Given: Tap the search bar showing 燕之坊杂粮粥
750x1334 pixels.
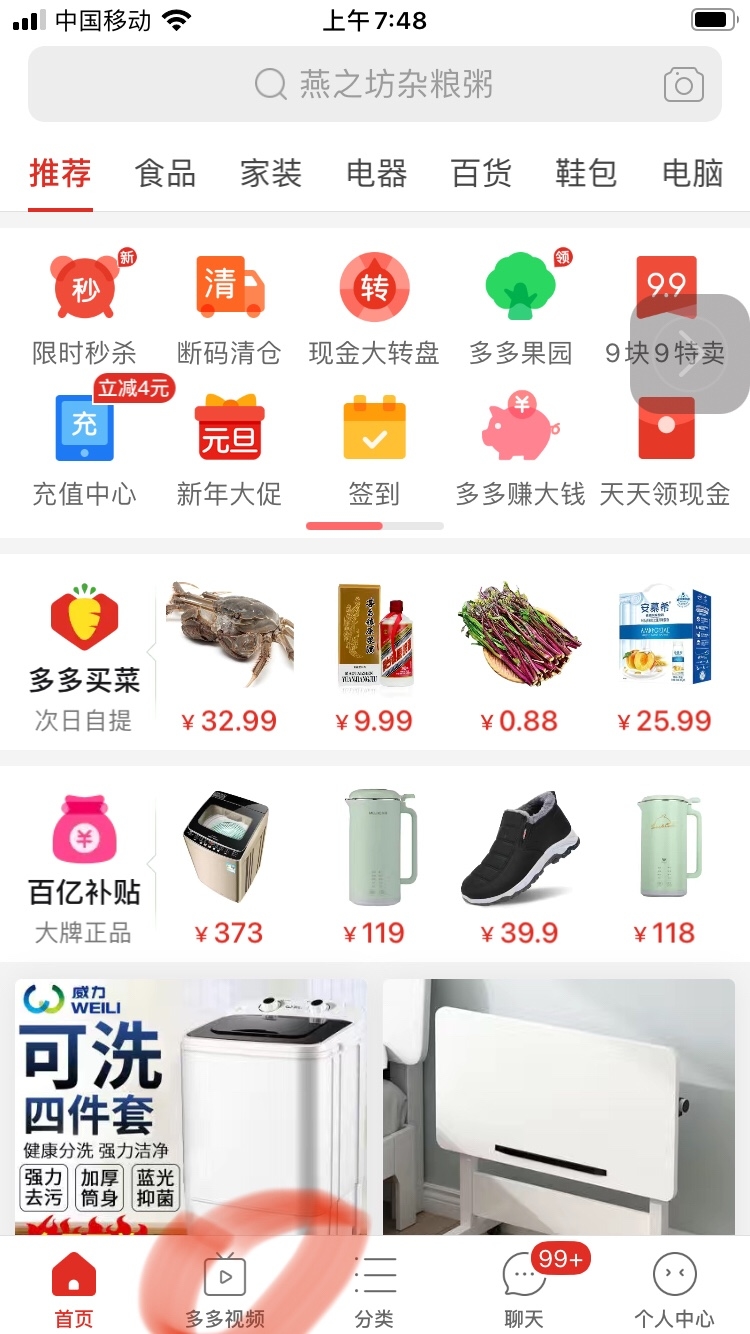Looking at the screenshot, I should pyautogui.click(x=375, y=85).
